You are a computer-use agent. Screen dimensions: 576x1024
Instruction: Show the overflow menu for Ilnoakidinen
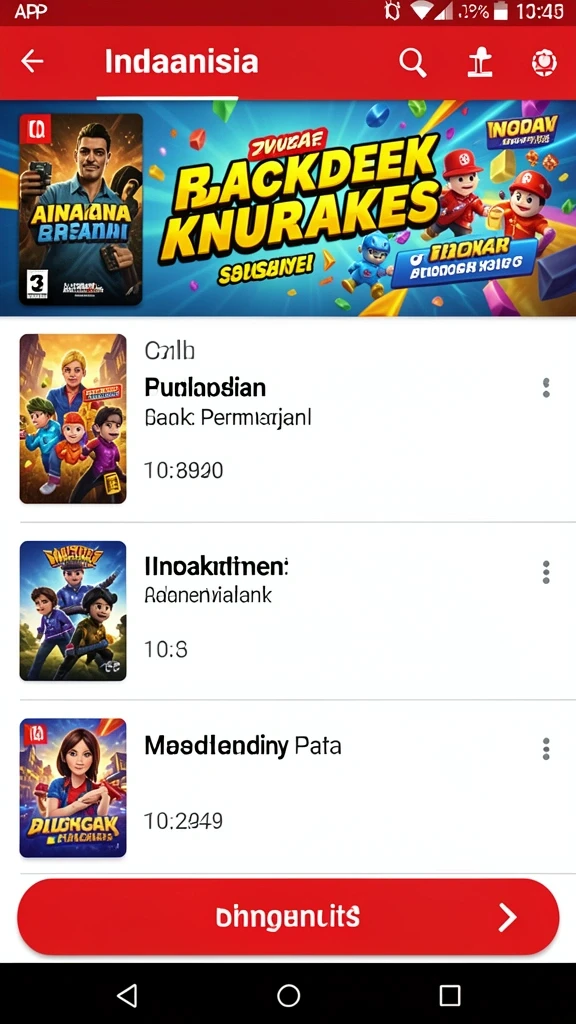(546, 572)
